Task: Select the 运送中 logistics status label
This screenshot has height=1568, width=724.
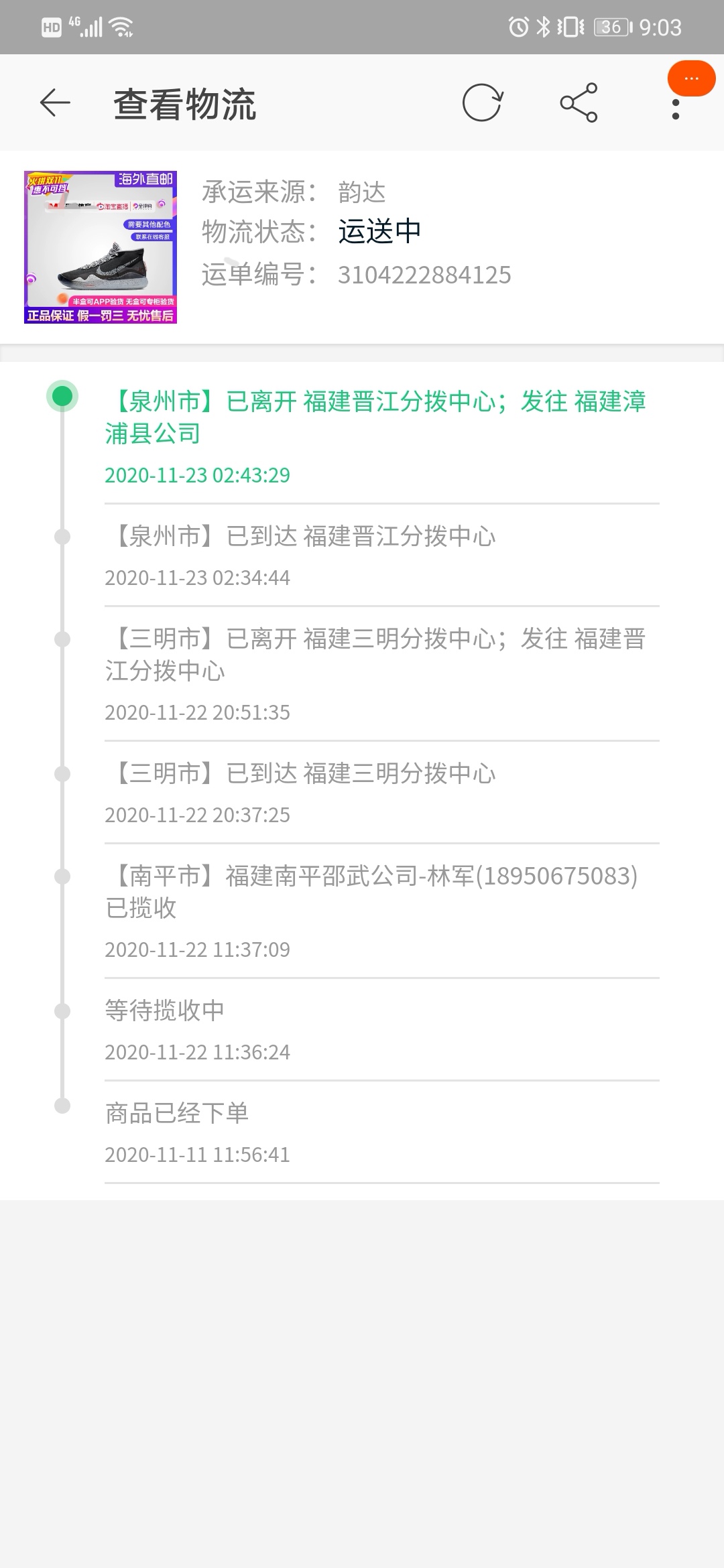Action: click(x=379, y=230)
